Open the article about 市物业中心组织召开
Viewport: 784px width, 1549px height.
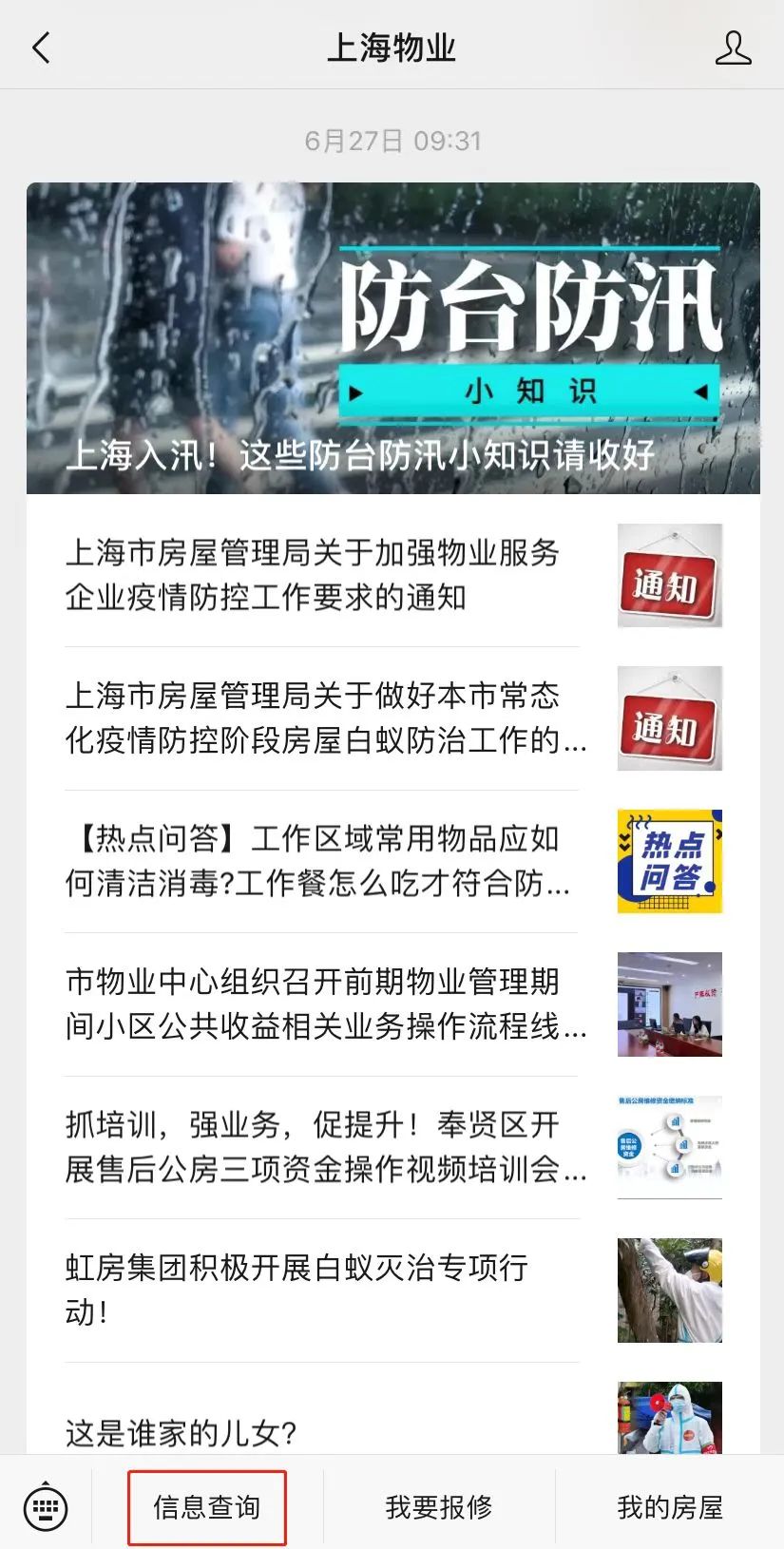coord(393,1004)
